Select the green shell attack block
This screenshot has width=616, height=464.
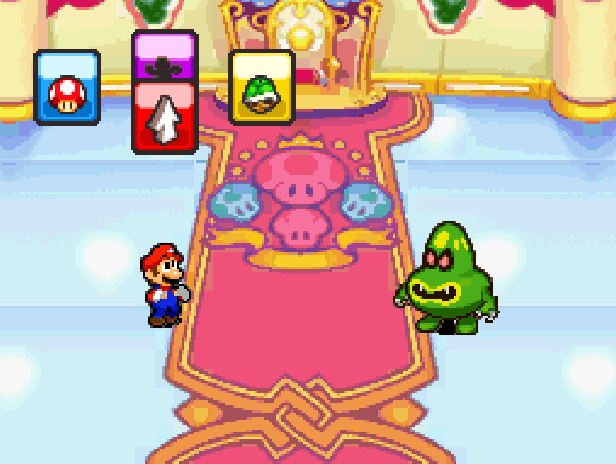261,87
